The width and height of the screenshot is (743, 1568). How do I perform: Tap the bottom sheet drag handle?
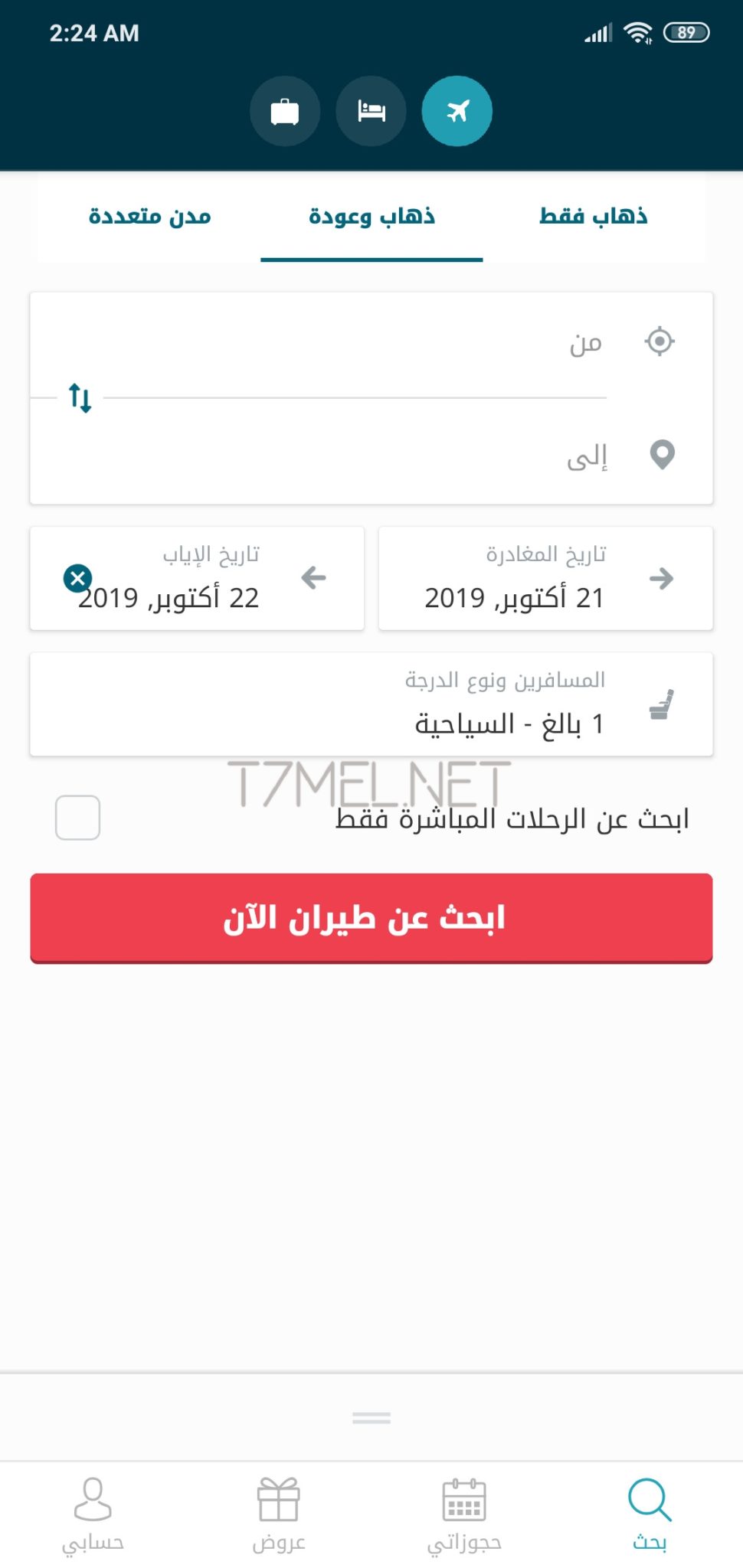click(371, 1418)
